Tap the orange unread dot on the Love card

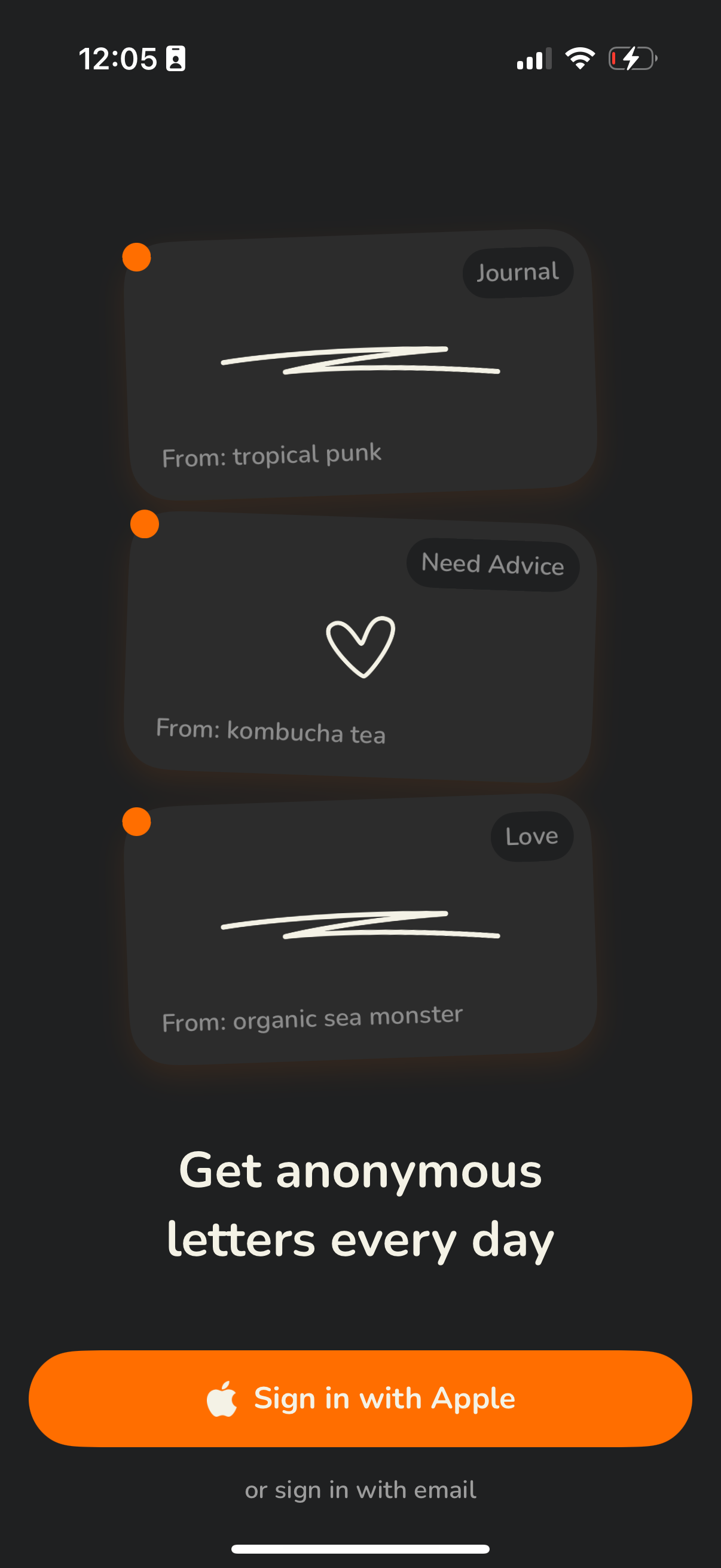(x=137, y=821)
